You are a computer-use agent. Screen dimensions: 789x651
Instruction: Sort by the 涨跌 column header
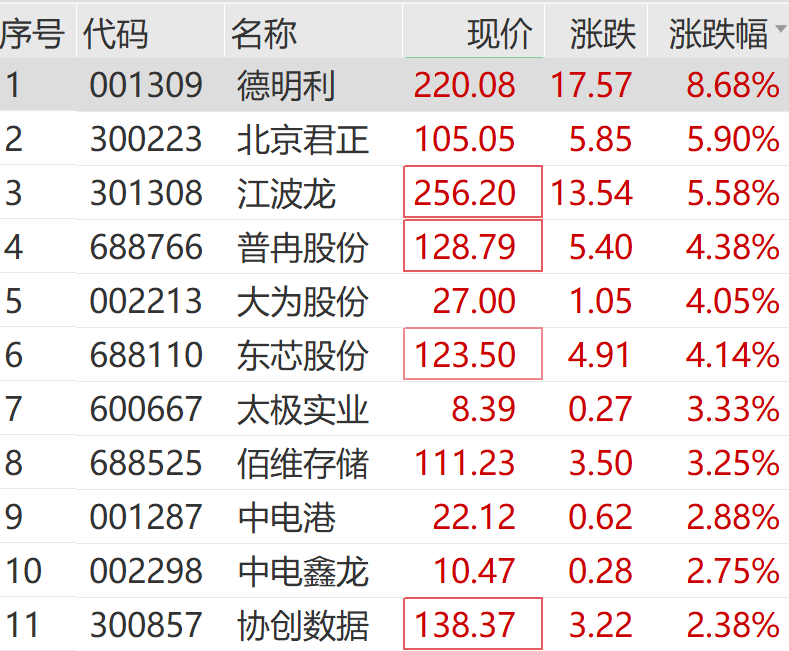coord(602,34)
